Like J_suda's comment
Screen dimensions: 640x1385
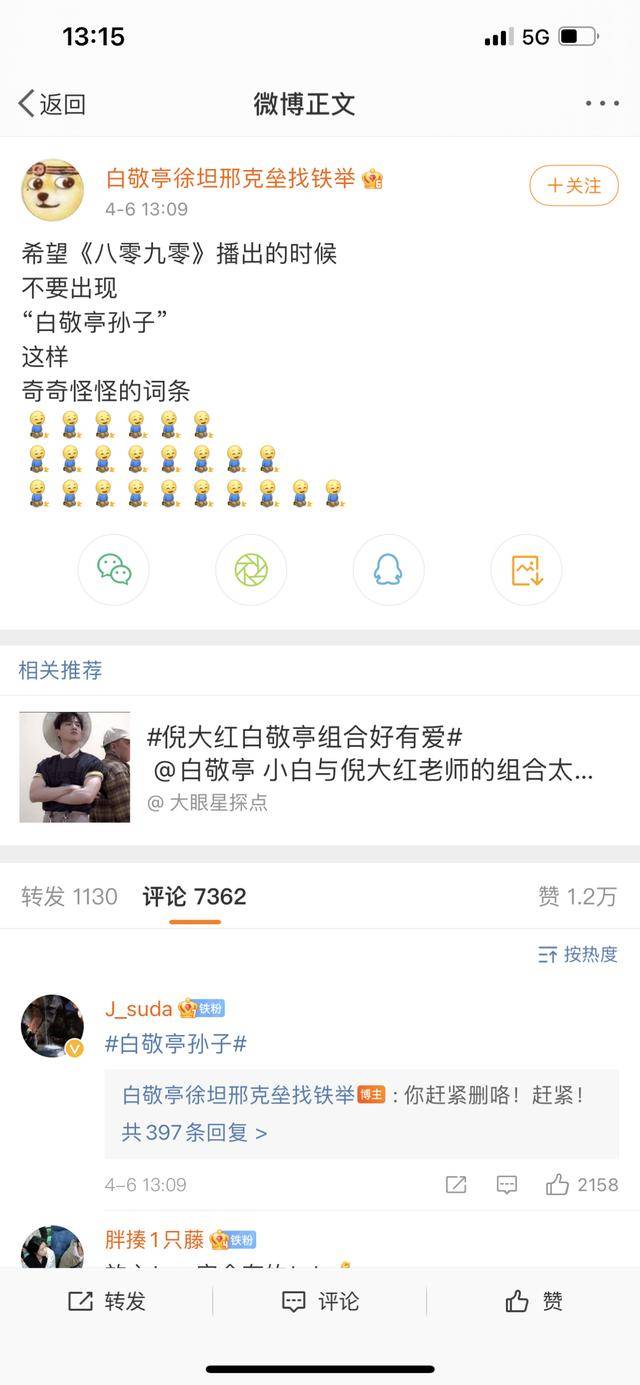coord(582,1185)
